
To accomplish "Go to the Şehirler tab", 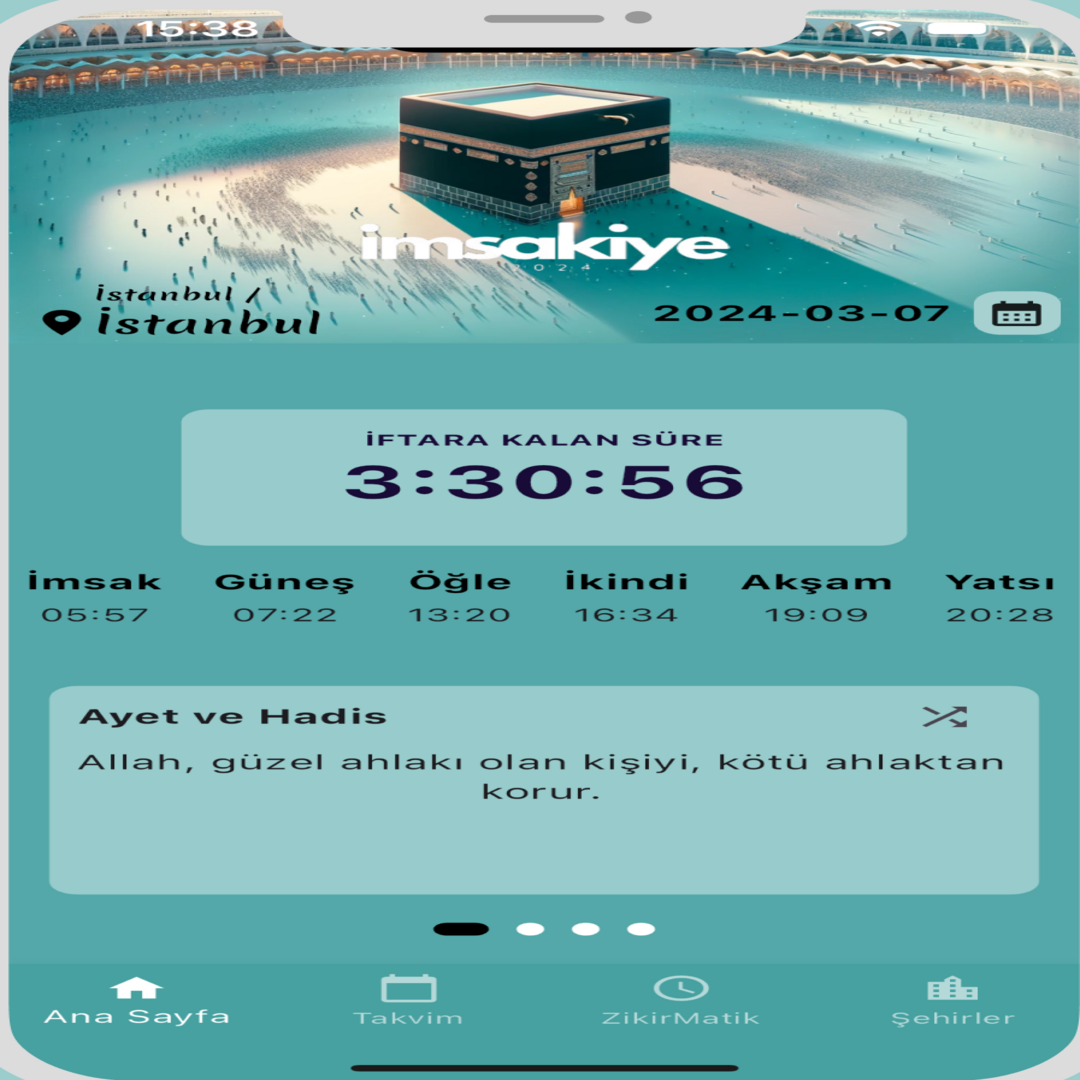I will pos(952,1001).
